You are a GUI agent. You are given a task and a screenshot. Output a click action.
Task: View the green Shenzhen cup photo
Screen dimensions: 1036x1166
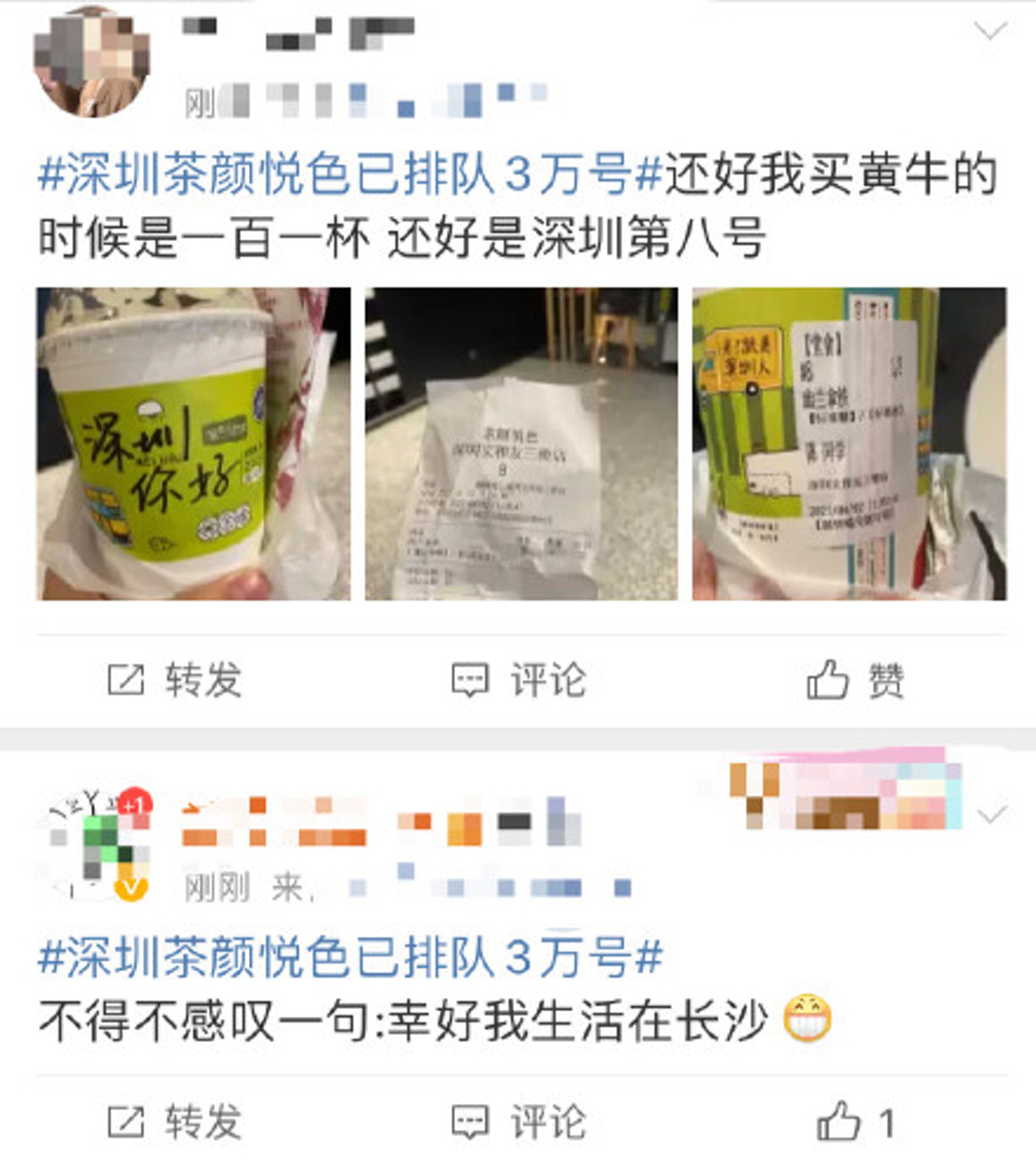pos(193,443)
